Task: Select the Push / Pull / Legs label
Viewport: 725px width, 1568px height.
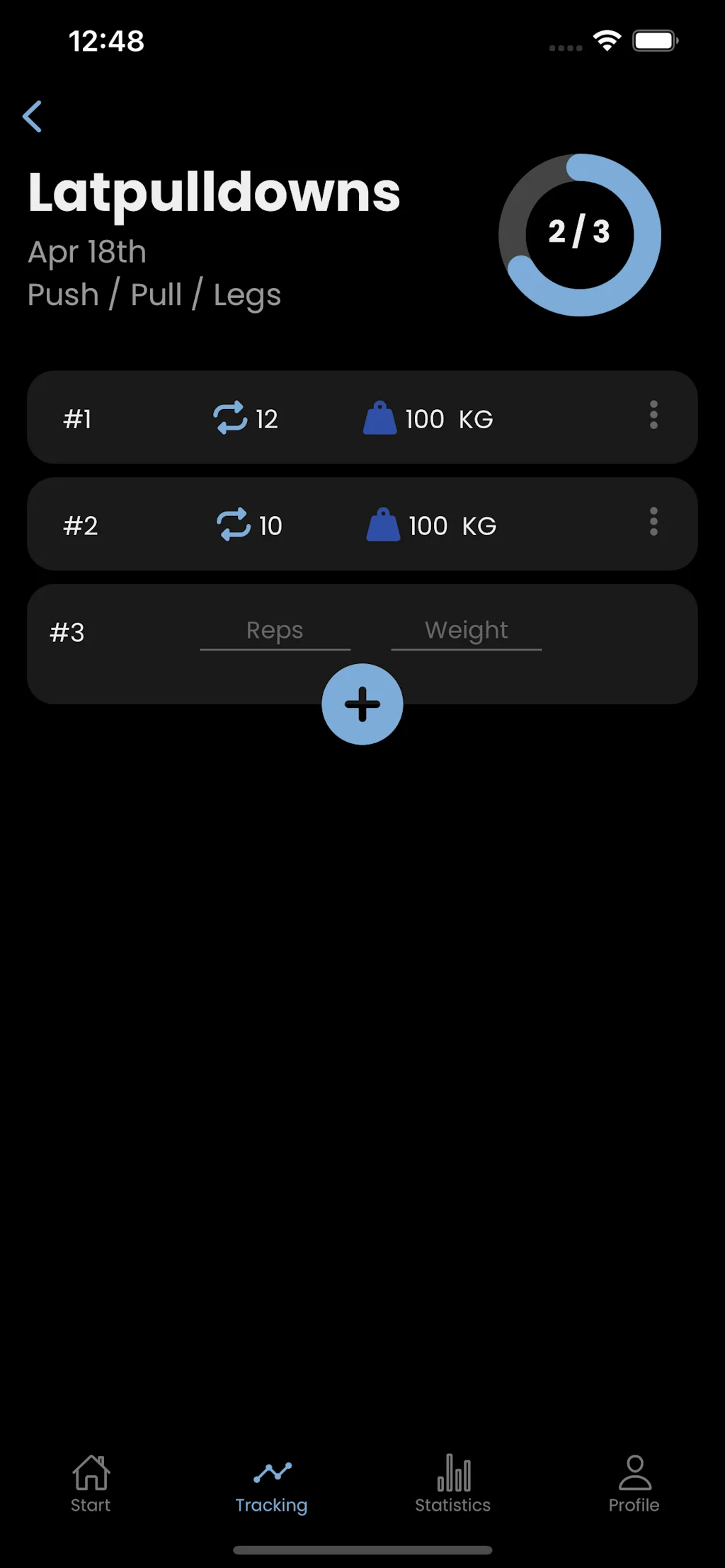Action: pyautogui.click(x=154, y=294)
